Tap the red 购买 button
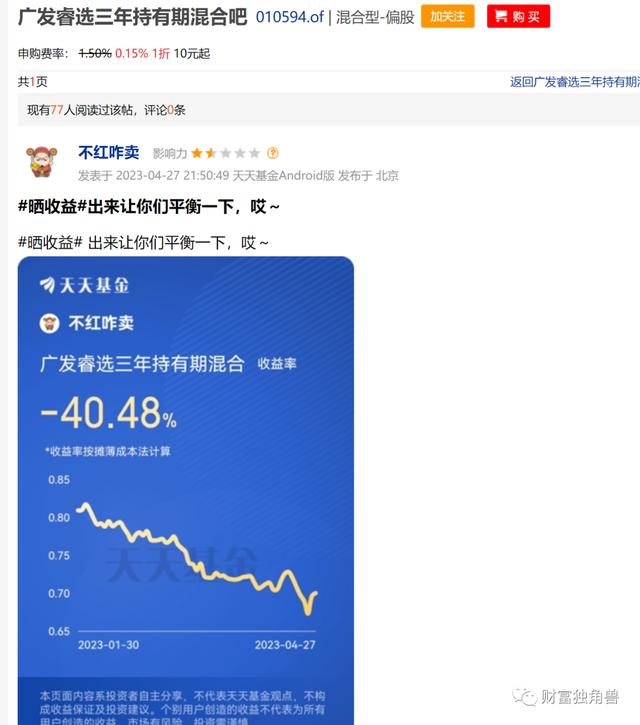The width and height of the screenshot is (640, 725). tap(518, 16)
